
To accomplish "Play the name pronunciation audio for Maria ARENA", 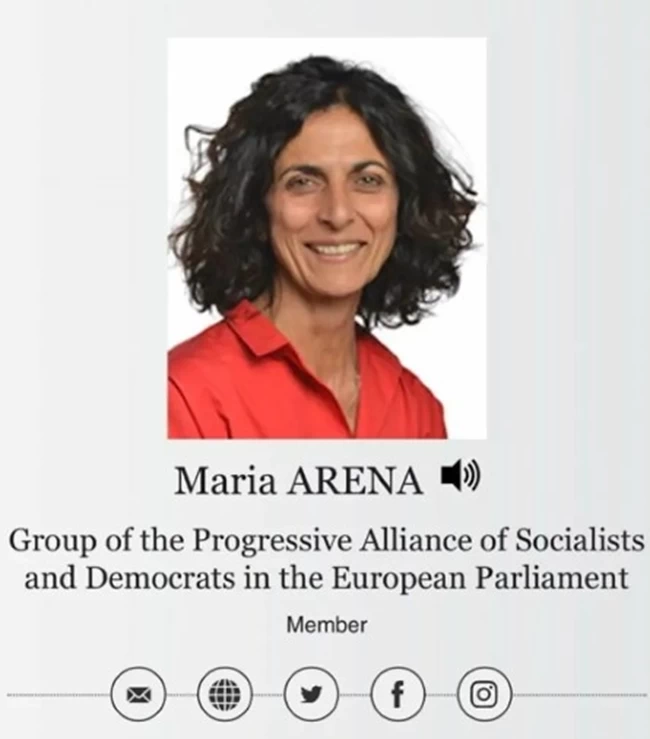I will pyautogui.click(x=461, y=478).
